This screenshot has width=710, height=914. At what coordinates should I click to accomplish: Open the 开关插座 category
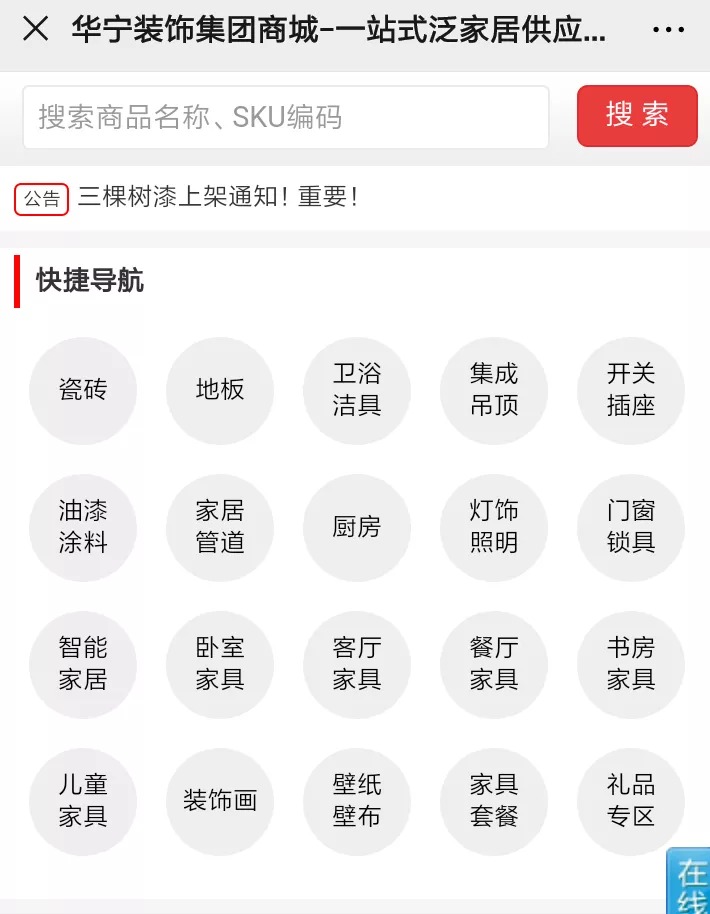[x=631, y=390]
